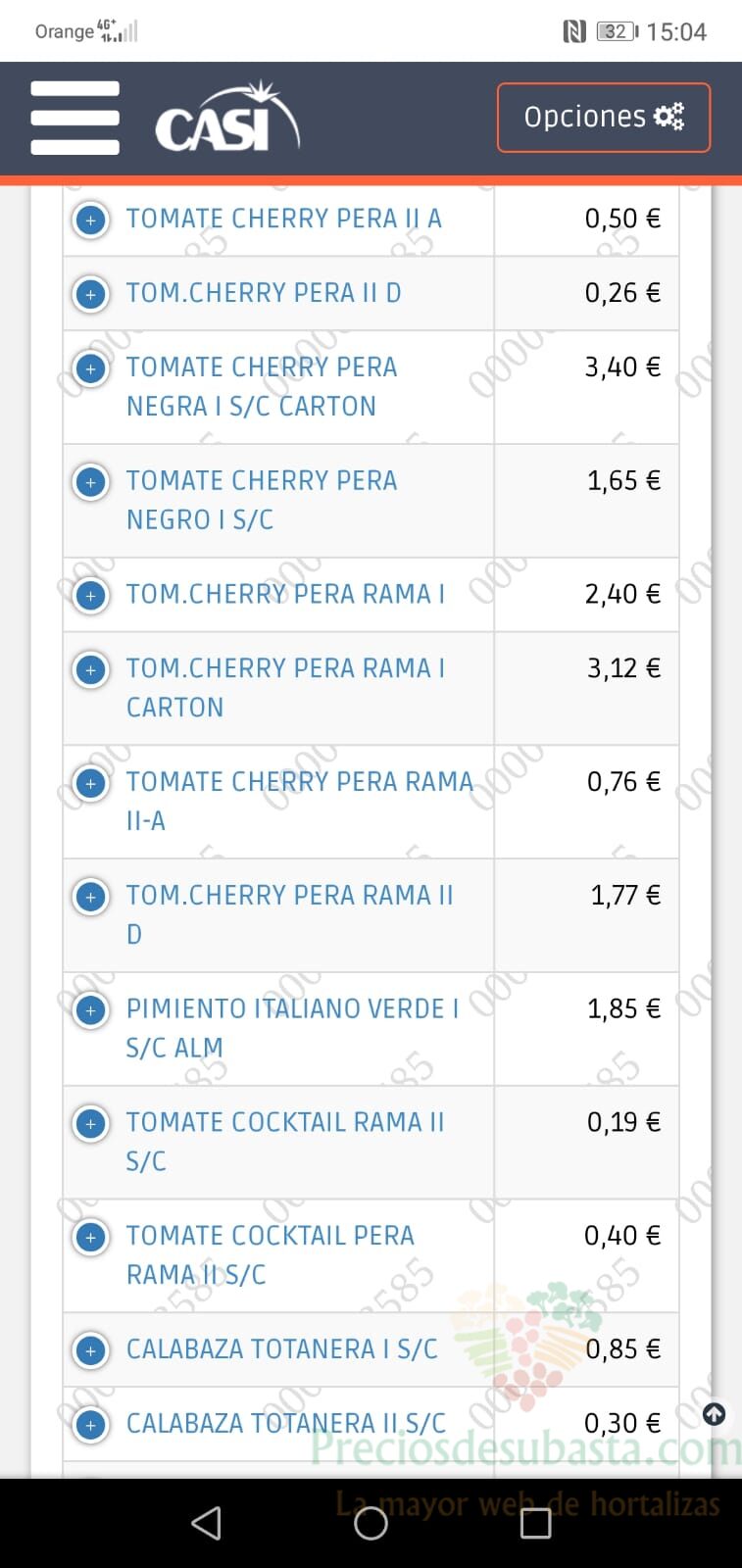Expand TOM.CHERRY PERA RAMA I CARTON
Viewport: 742px width, 1568px height.
point(91,670)
